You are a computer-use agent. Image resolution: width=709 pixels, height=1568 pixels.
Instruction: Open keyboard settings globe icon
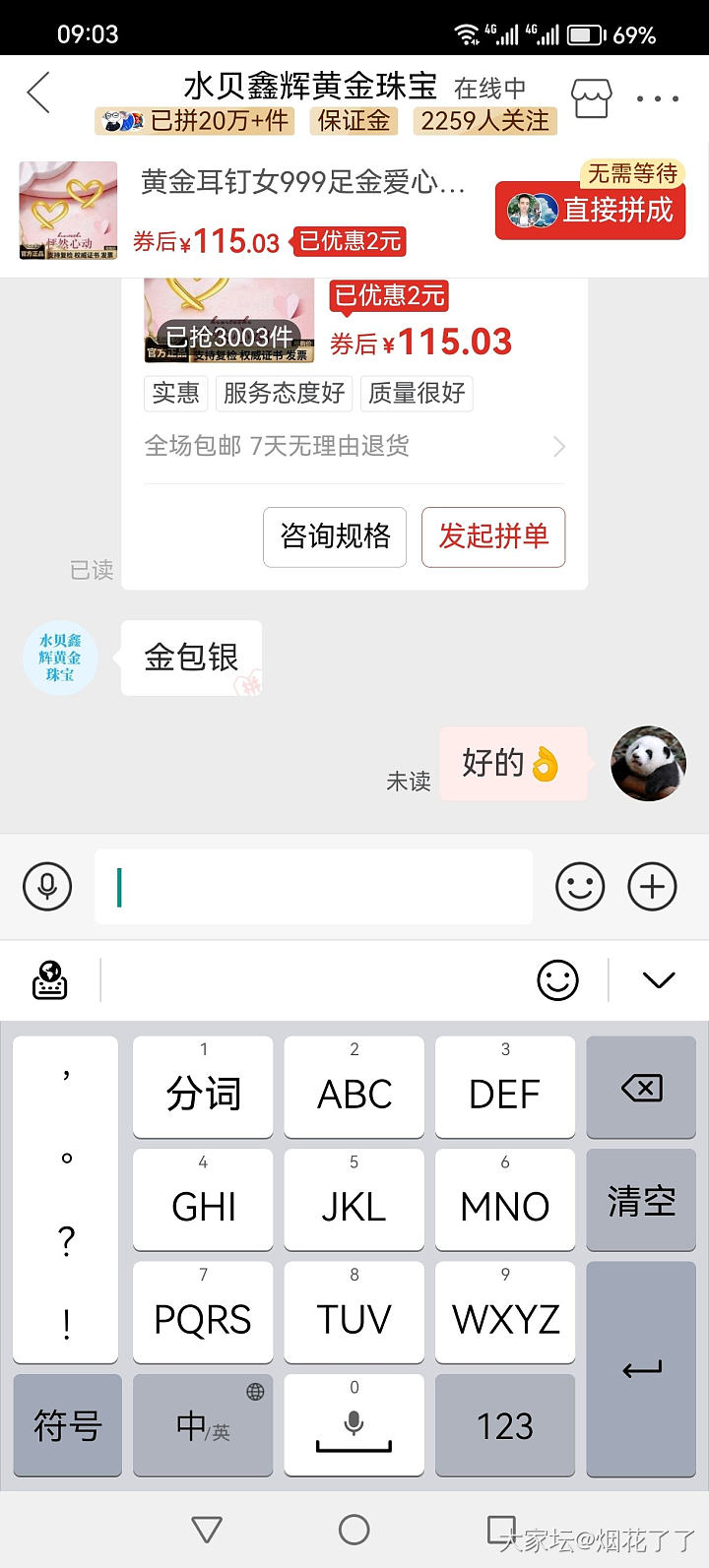click(x=49, y=980)
